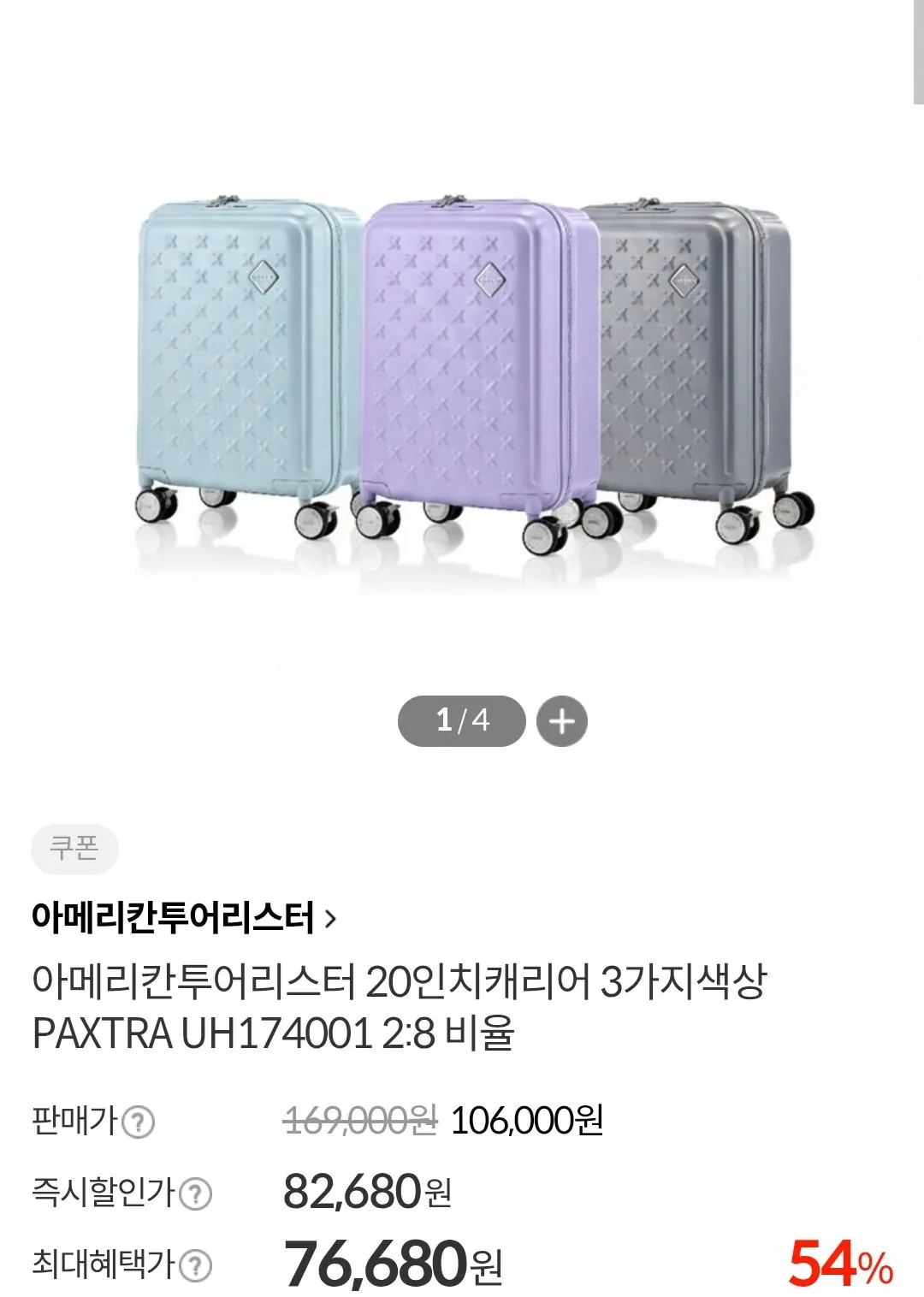Open the 판매가 help question mark

click(x=138, y=1122)
